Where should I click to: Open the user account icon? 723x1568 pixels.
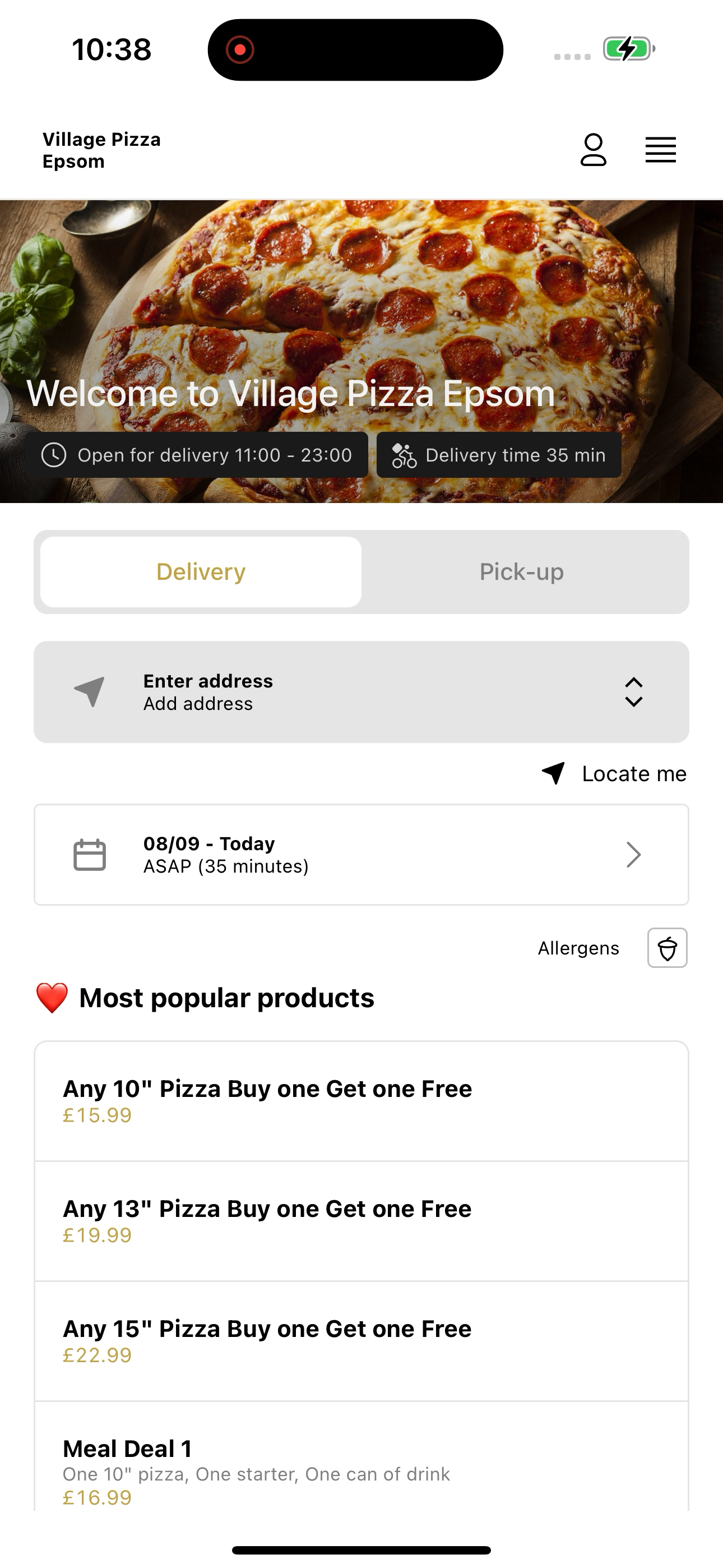pyautogui.click(x=593, y=150)
